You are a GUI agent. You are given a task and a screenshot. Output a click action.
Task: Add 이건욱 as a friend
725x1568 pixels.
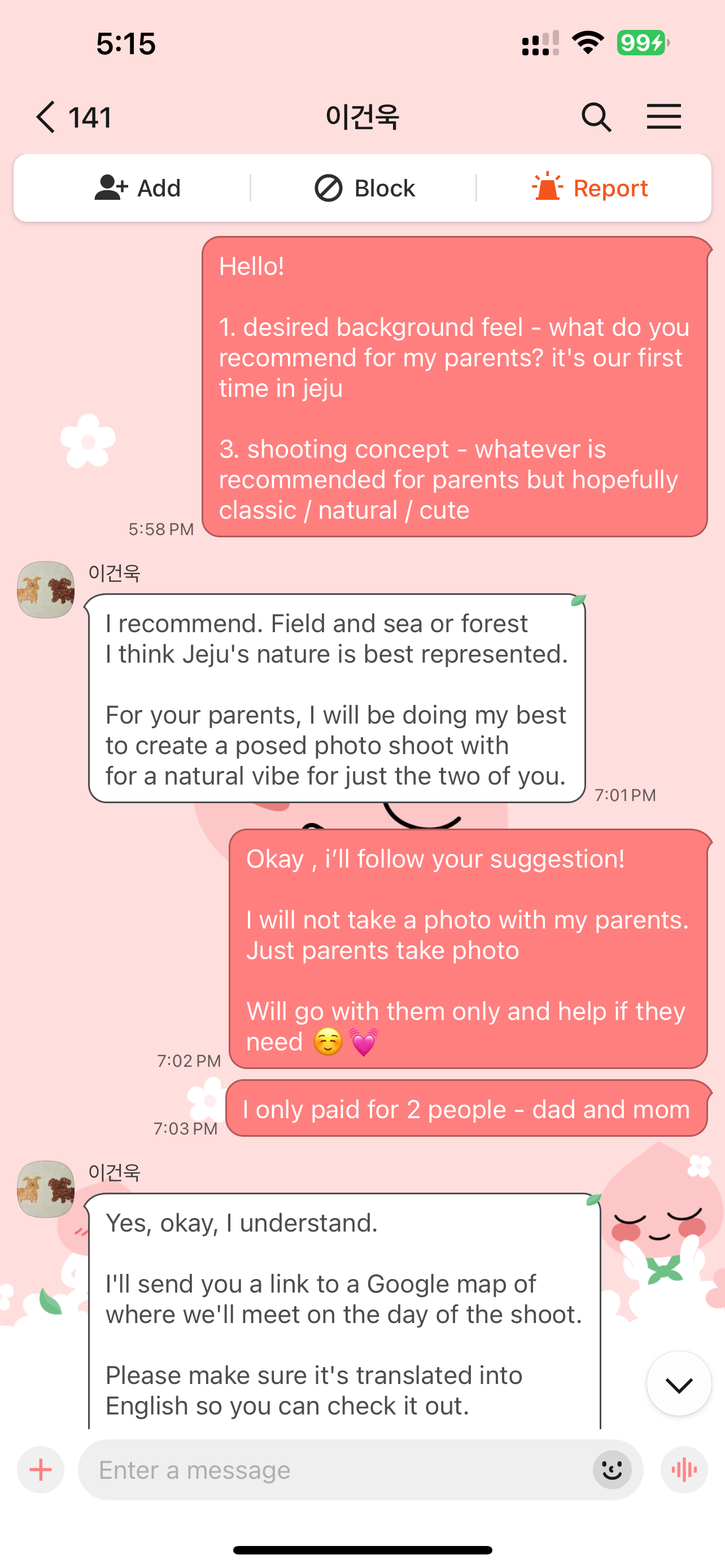[138, 188]
